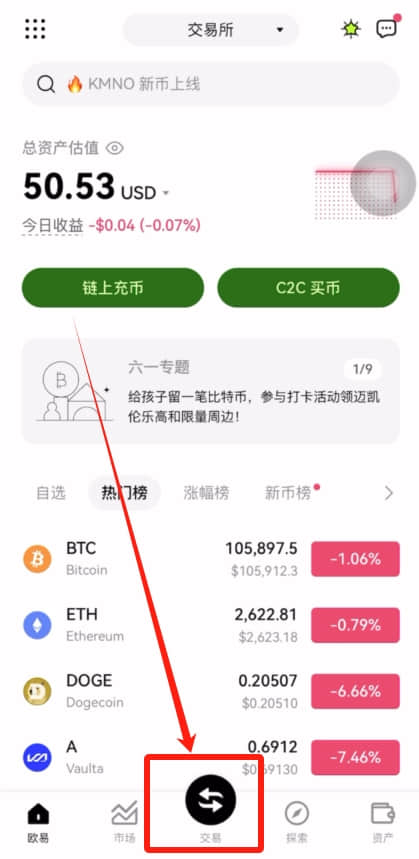Expand the 交易所 dropdown selector
Screen dimensions: 419x859
point(211,30)
